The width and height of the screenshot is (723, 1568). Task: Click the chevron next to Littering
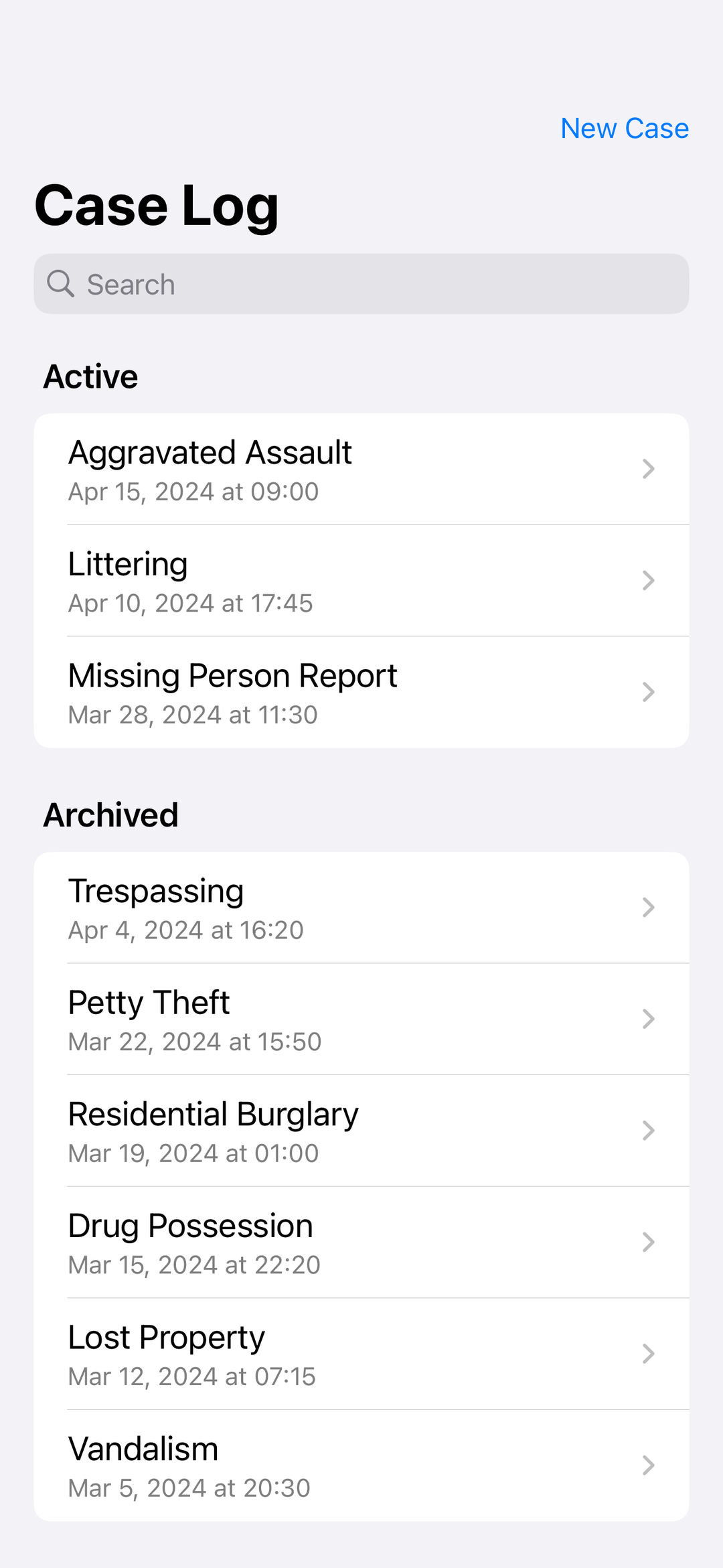coord(647,580)
